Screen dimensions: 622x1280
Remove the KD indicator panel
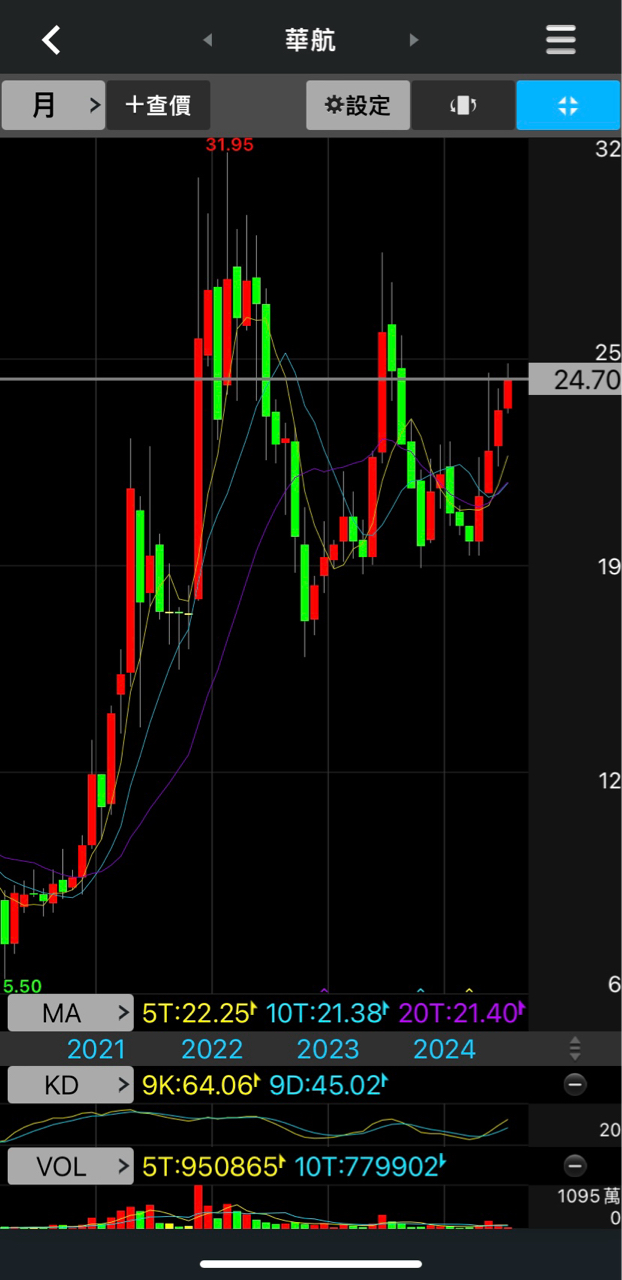click(x=575, y=1084)
